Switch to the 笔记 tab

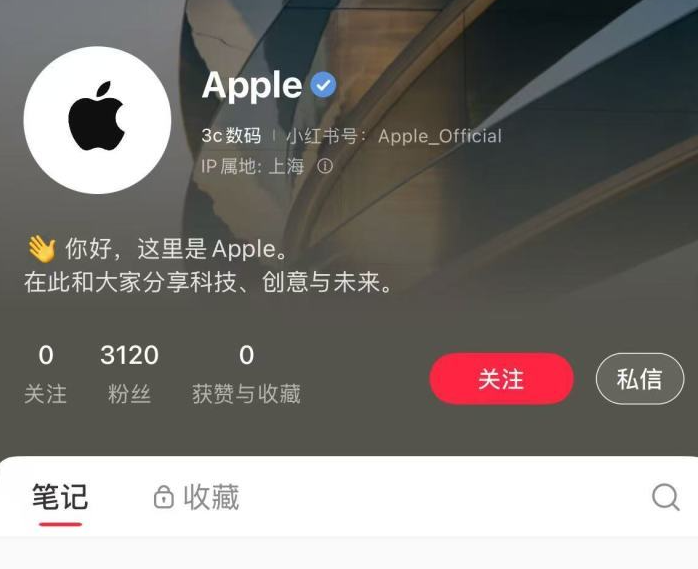[x=59, y=497]
